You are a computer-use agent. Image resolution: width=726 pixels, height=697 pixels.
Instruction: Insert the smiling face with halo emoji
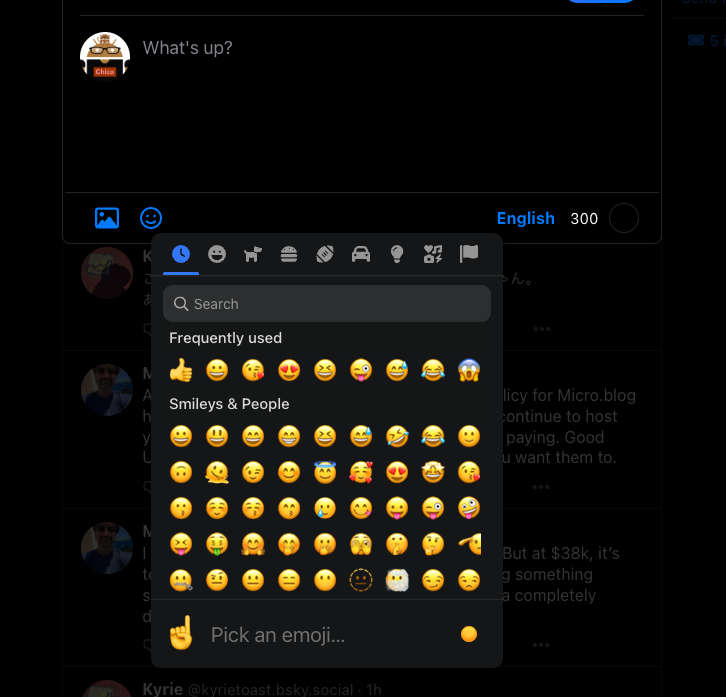coord(325,472)
